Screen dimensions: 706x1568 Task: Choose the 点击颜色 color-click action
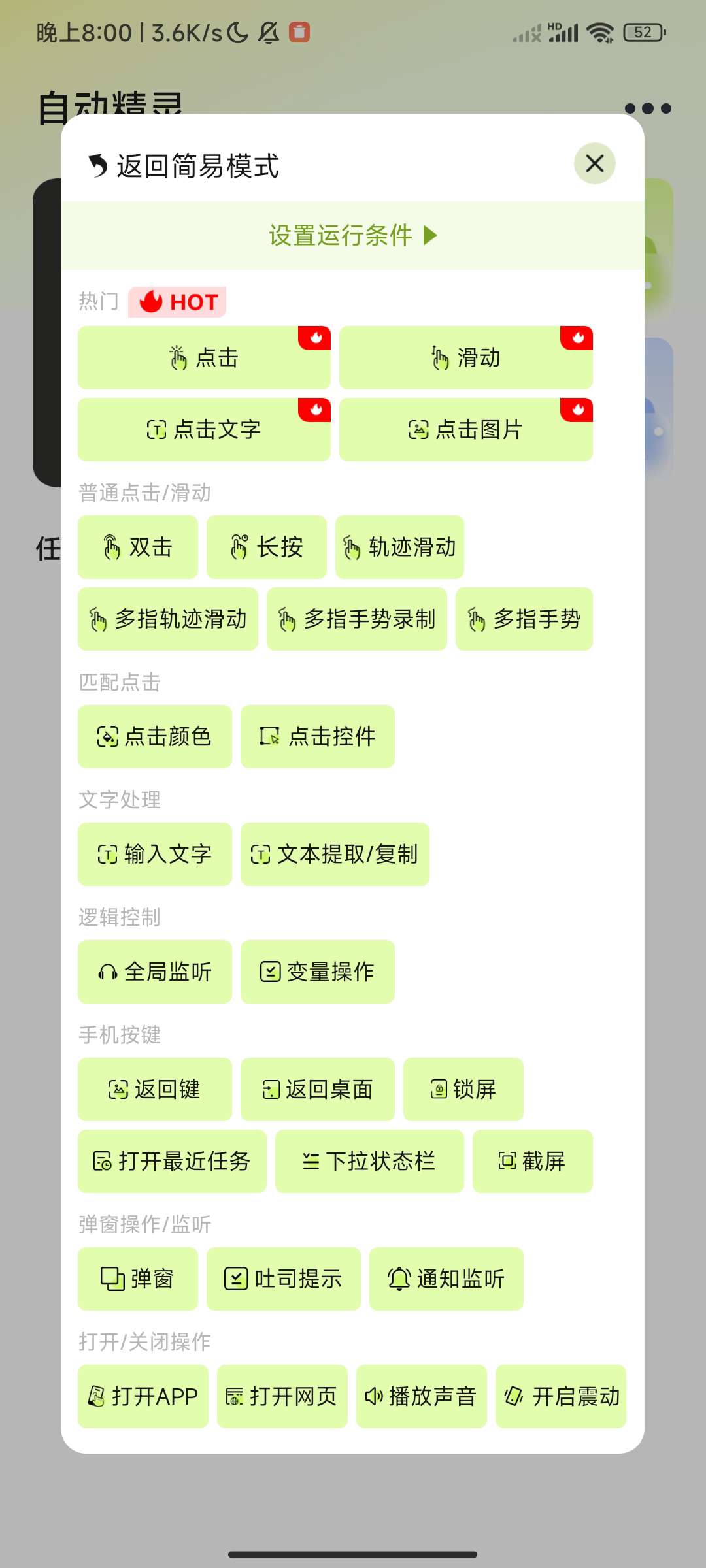[x=155, y=737]
